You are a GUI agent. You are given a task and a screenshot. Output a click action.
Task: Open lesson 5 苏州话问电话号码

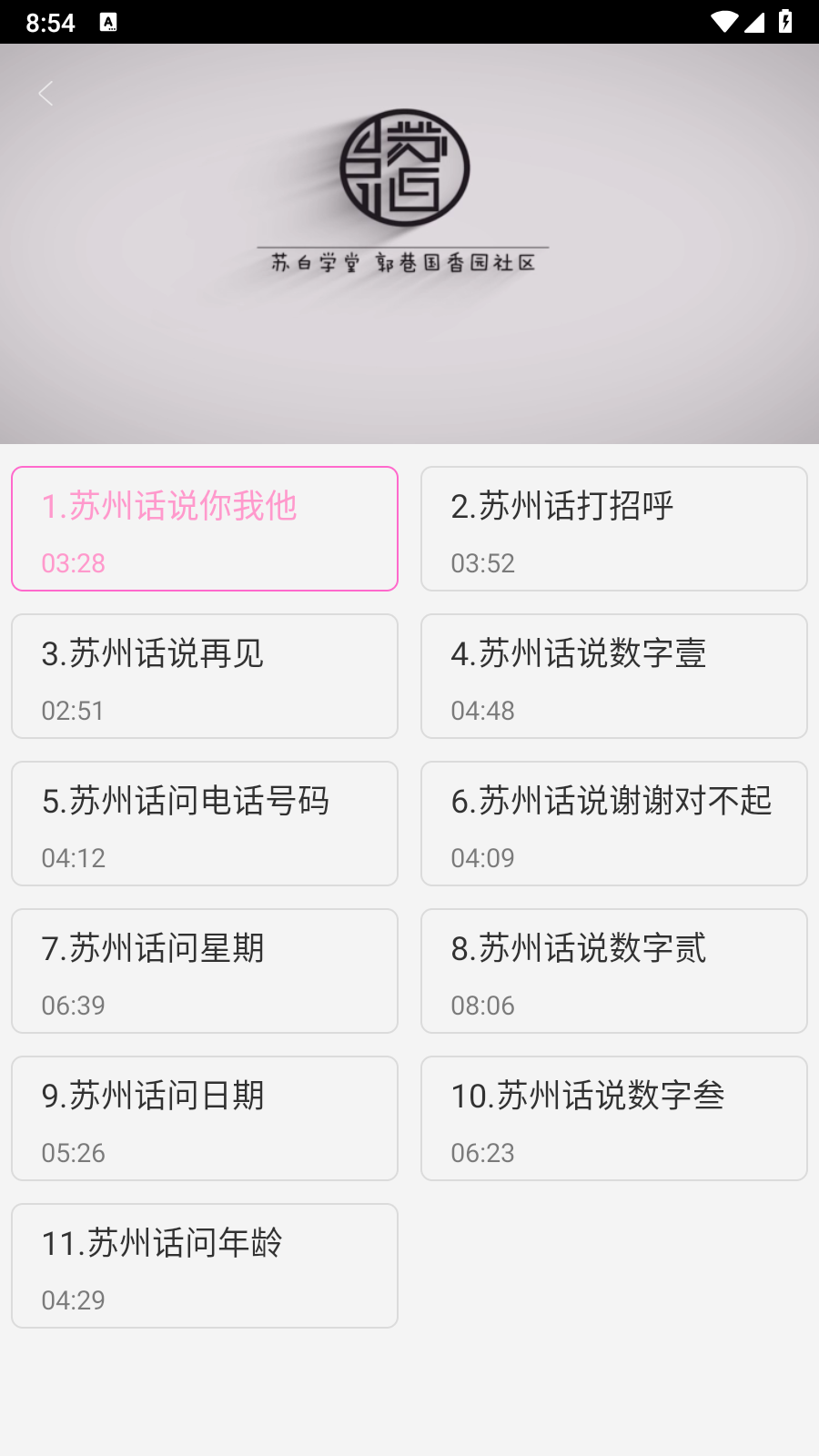coord(204,824)
